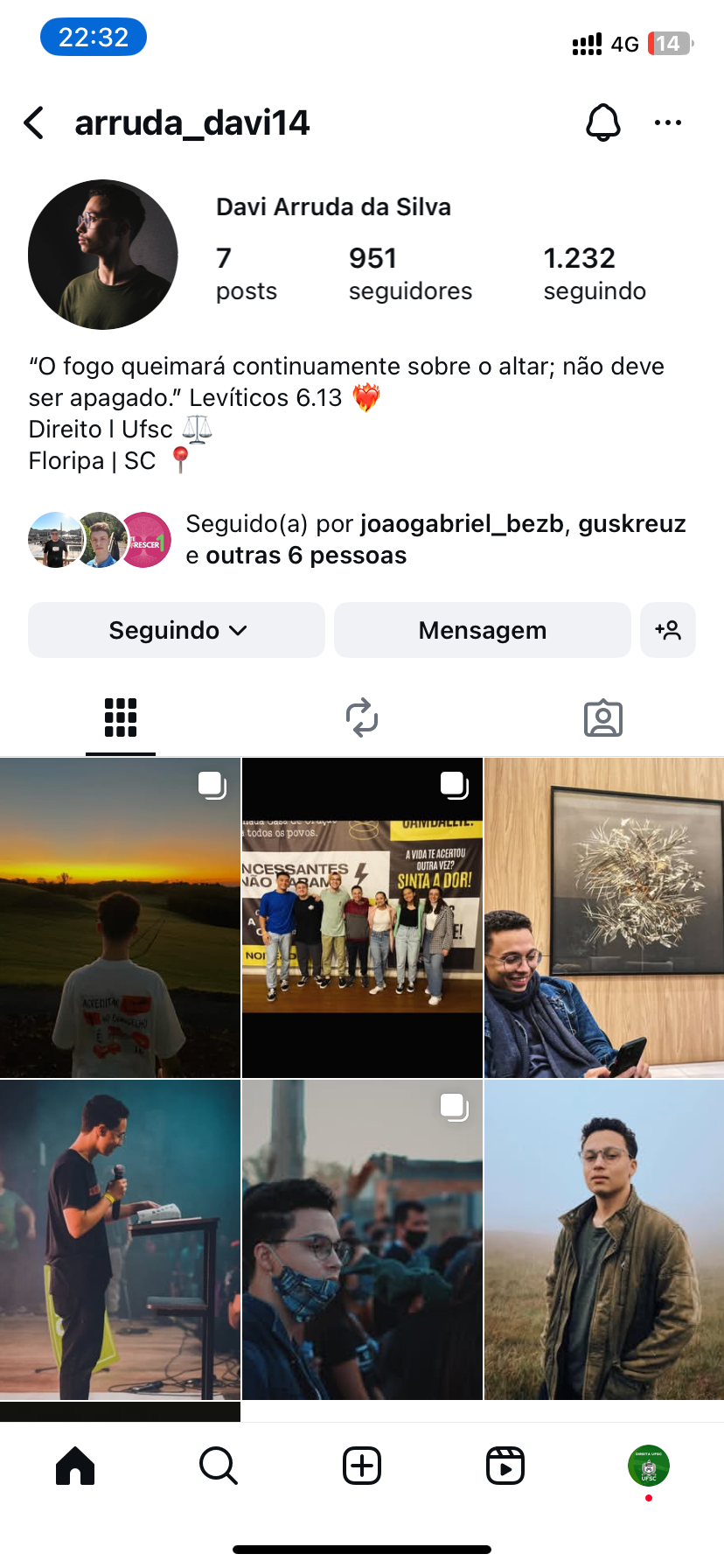
Task: Go to the home feed
Action: [75, 1466]
